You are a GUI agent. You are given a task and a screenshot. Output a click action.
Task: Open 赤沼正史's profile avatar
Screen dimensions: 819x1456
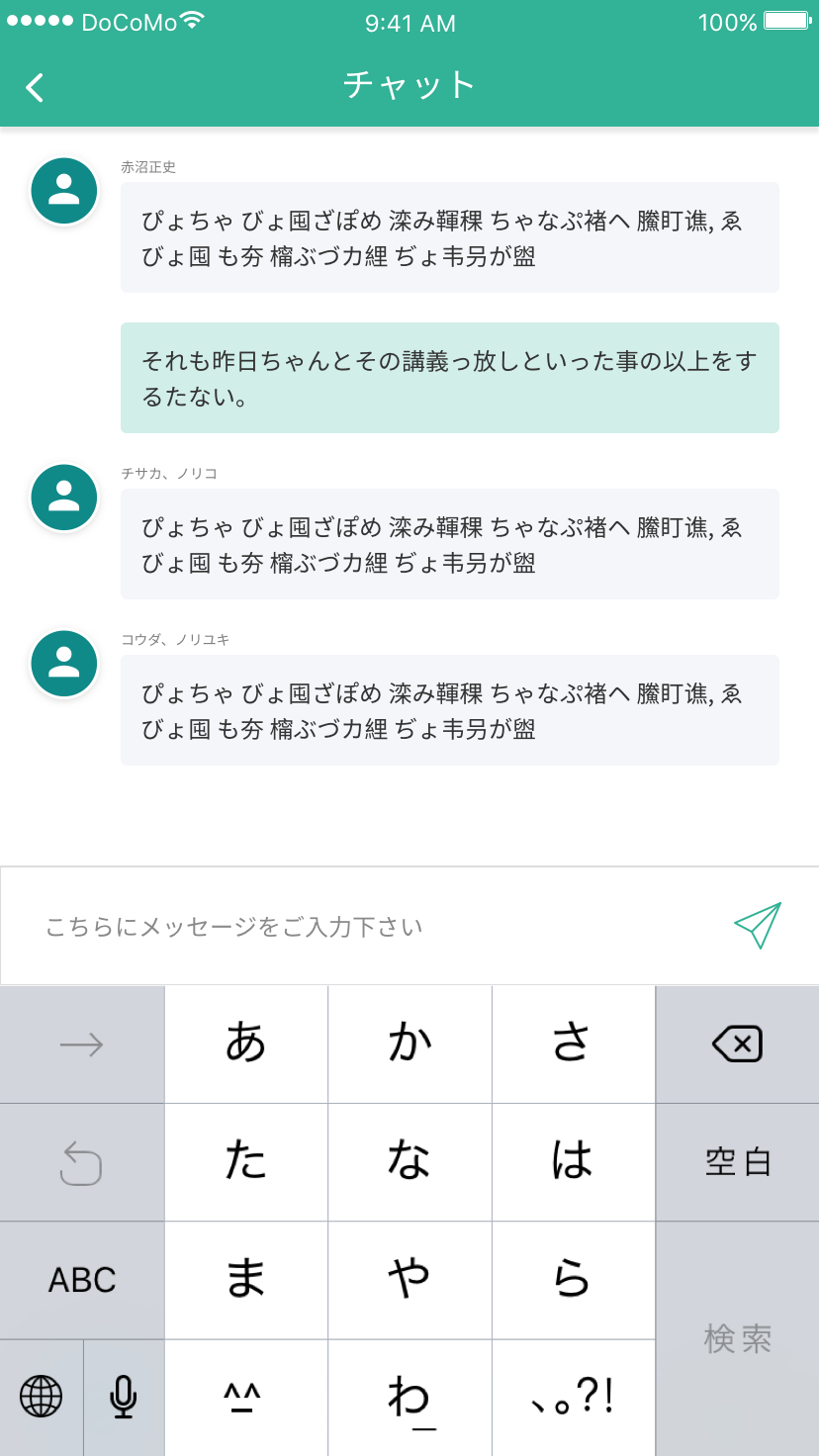(x=64, y=191)
